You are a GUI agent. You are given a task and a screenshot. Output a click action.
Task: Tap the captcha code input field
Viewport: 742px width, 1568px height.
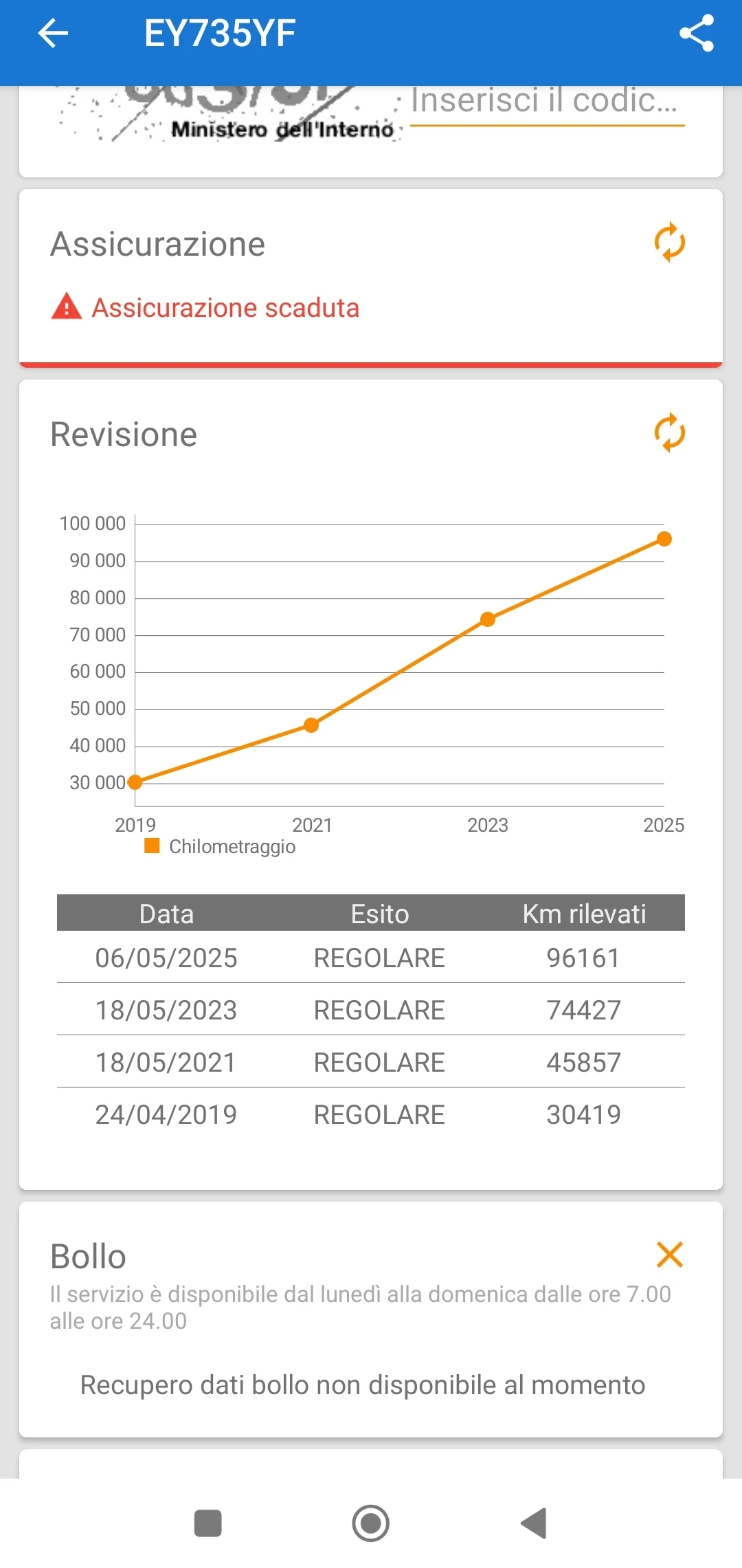[x=546, y=102]
